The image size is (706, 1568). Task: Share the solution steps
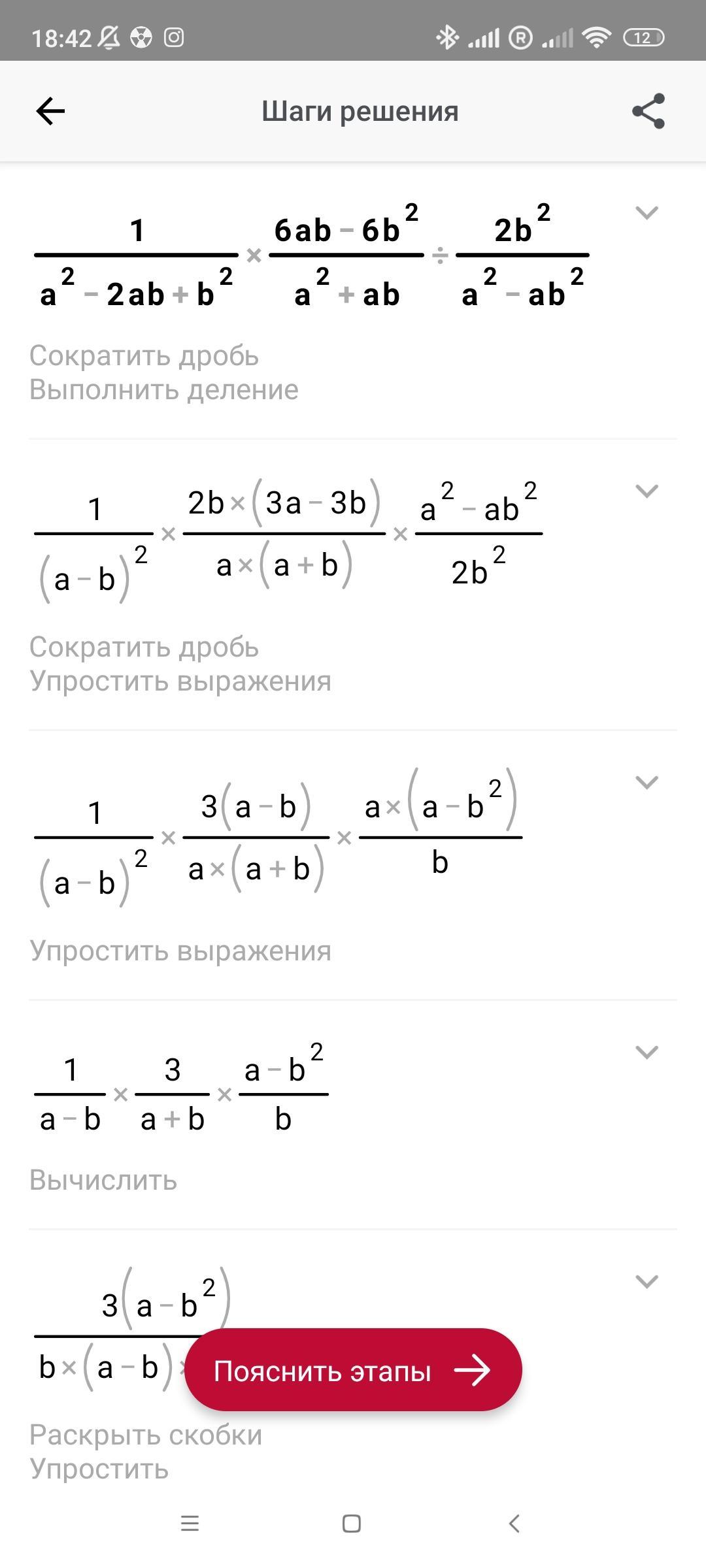click(x=648, y=111)
